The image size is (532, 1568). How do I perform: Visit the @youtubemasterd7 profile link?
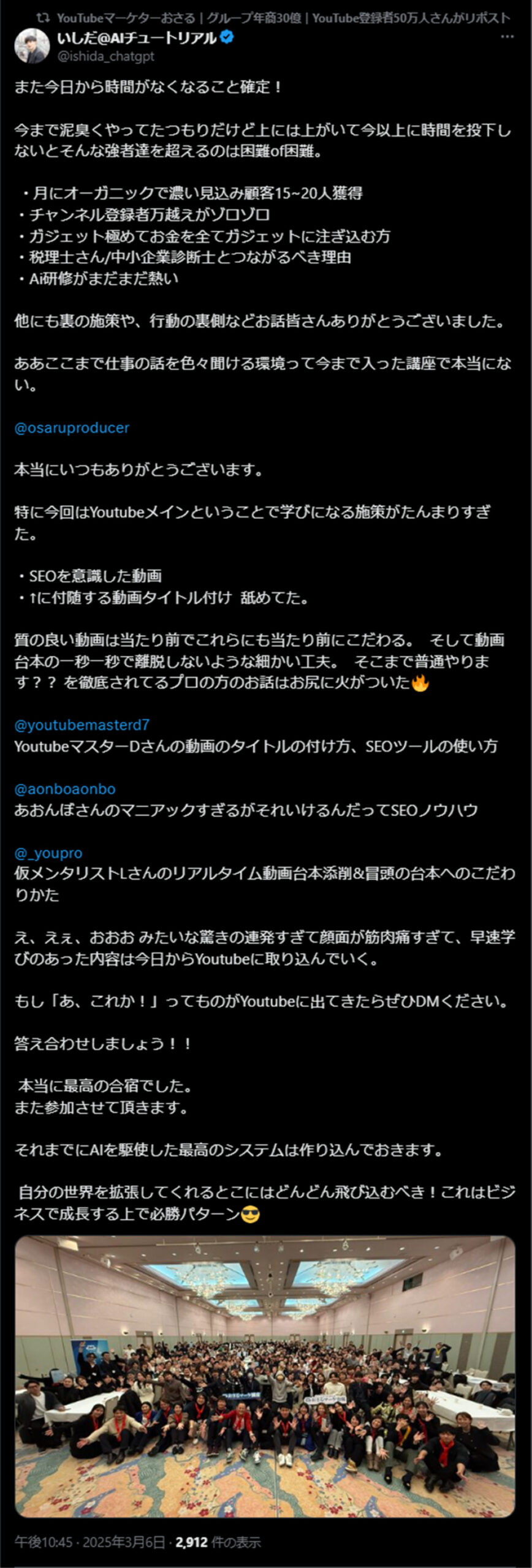point(82,725)
